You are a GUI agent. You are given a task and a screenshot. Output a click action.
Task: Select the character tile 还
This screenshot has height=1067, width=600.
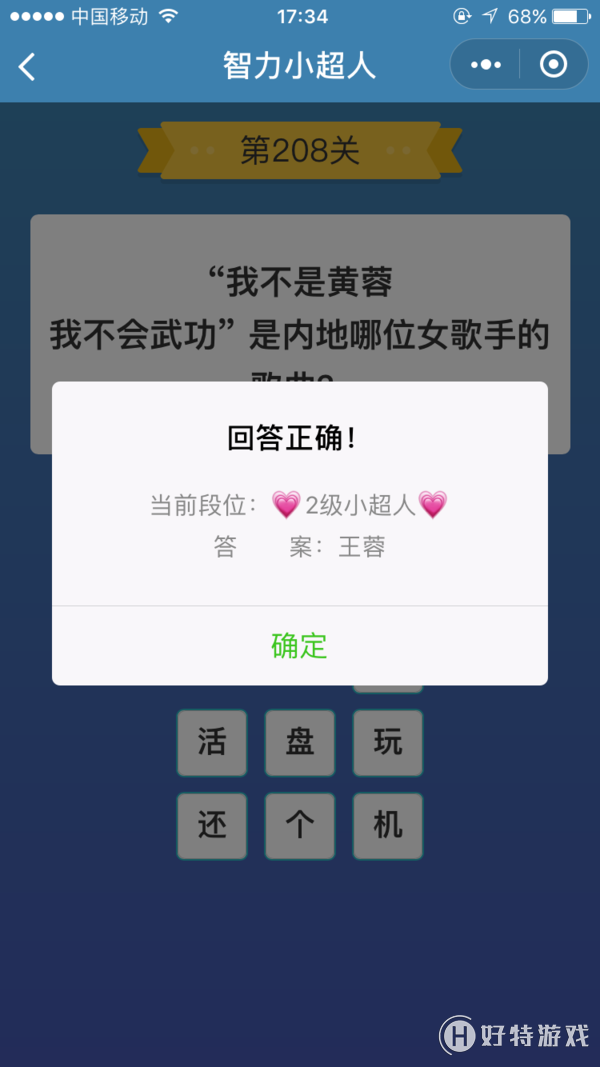point(212,826)
